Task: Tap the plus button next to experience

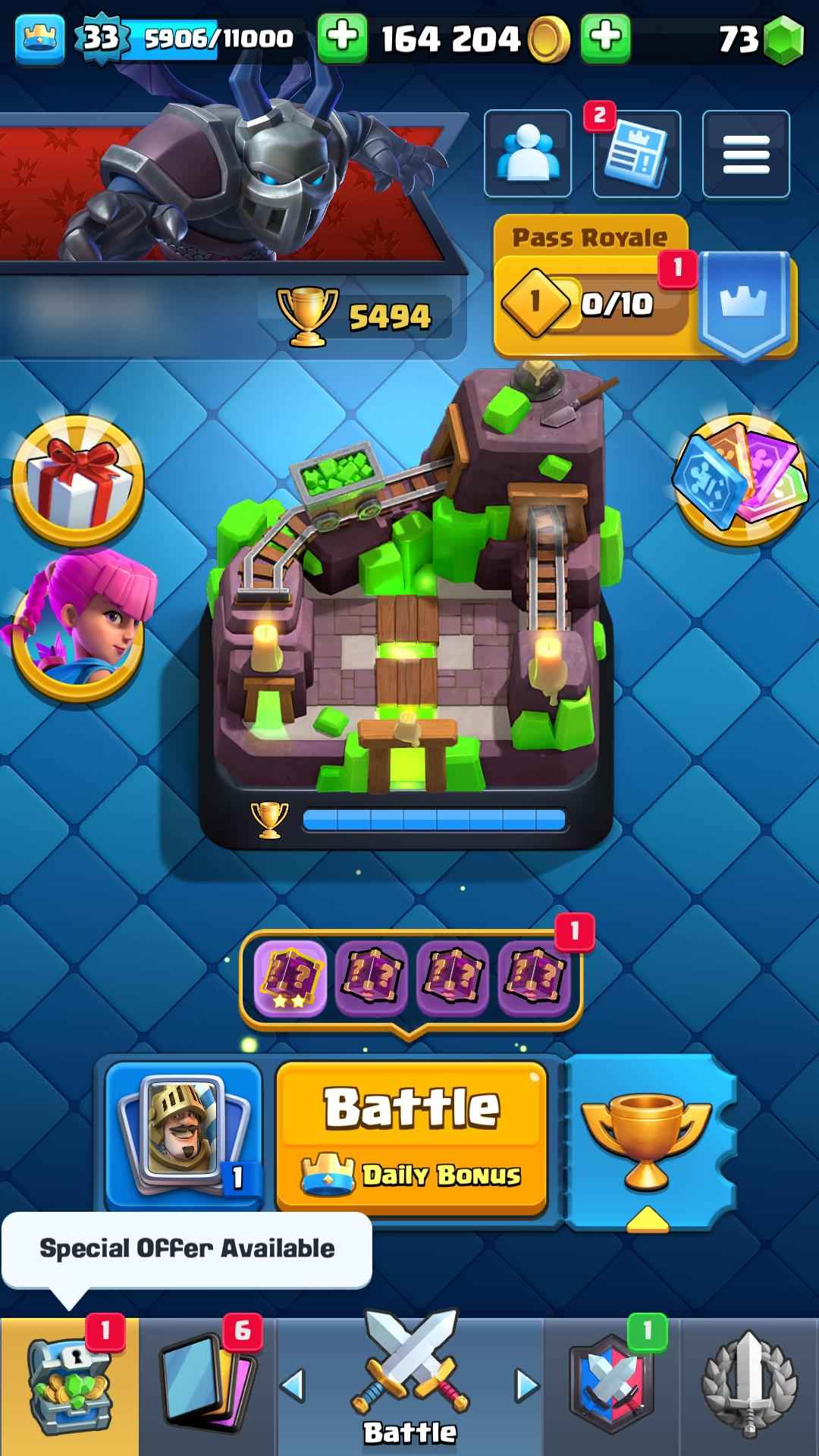Action: coord(342,38)
